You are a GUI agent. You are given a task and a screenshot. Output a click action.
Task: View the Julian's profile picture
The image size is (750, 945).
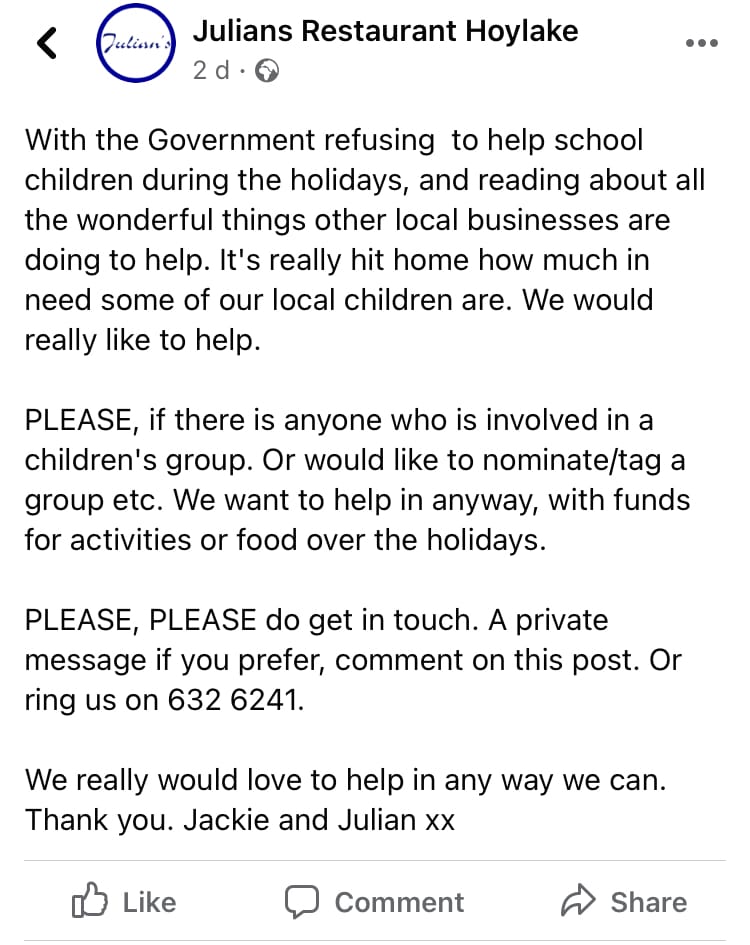pos(136,44)
